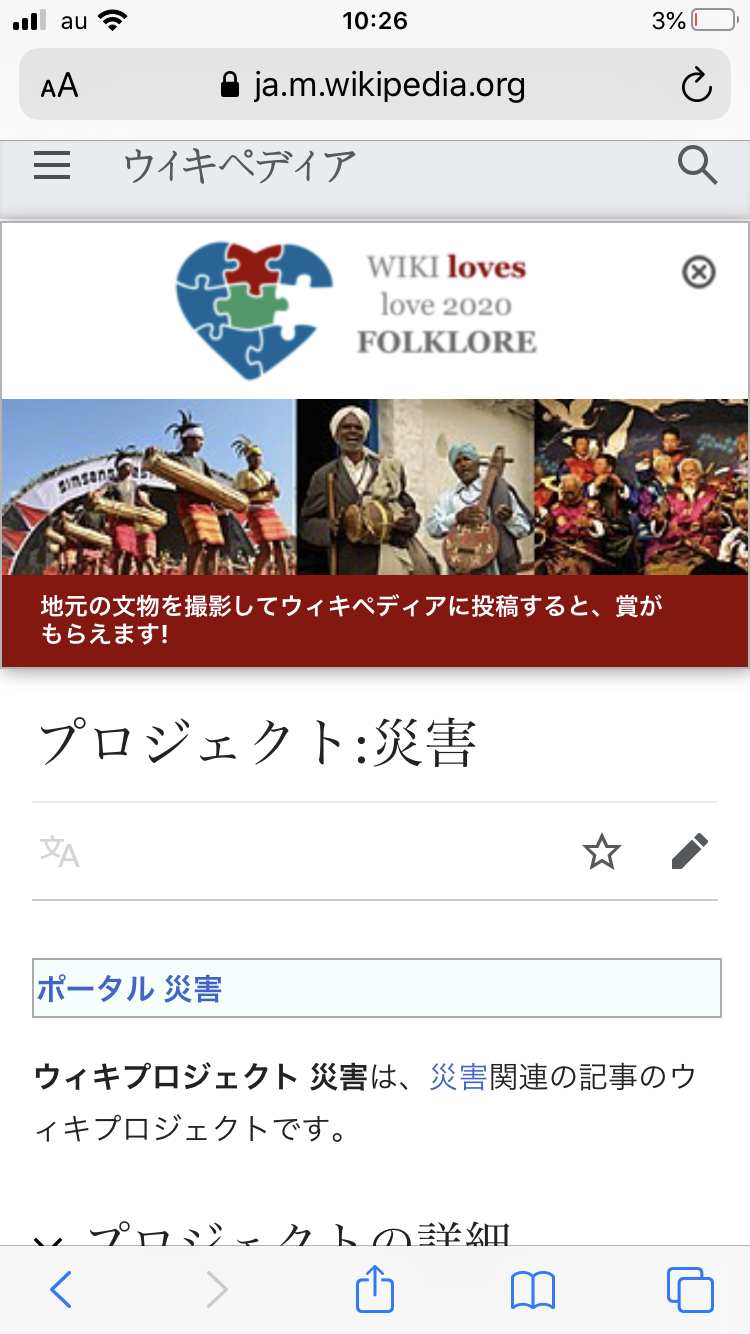The width and height of the screenshot is (750, 1334).
Task: Open the article language selector
Action: pyautogui.click(x=59, y=852)
